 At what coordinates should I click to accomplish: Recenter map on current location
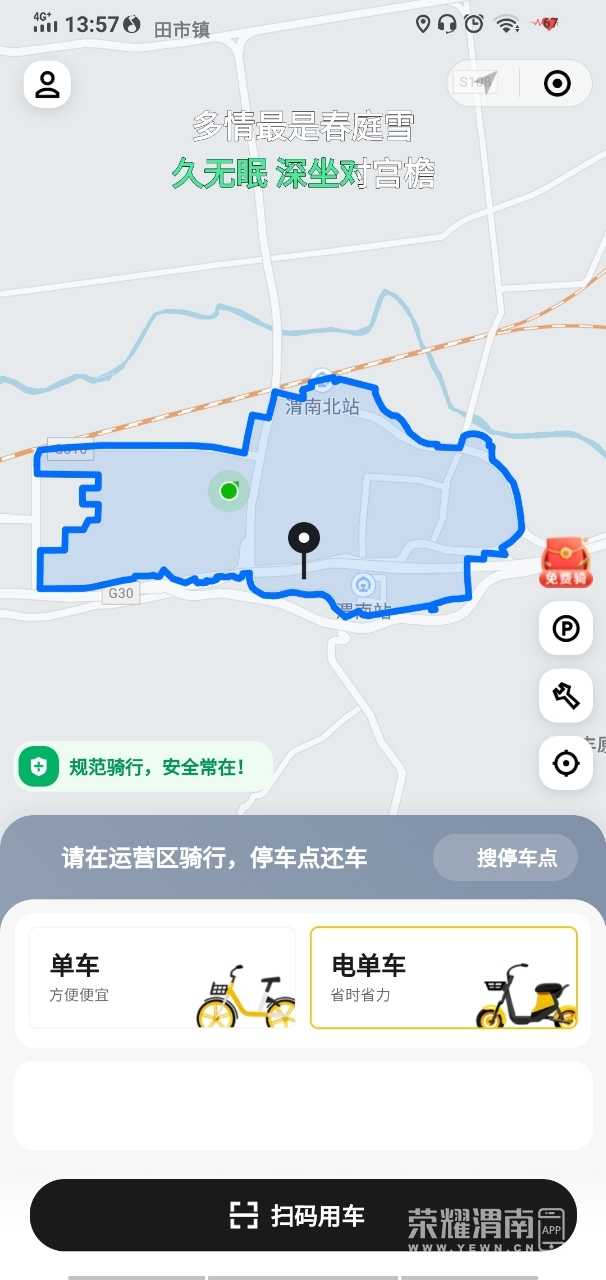[566, 764]
